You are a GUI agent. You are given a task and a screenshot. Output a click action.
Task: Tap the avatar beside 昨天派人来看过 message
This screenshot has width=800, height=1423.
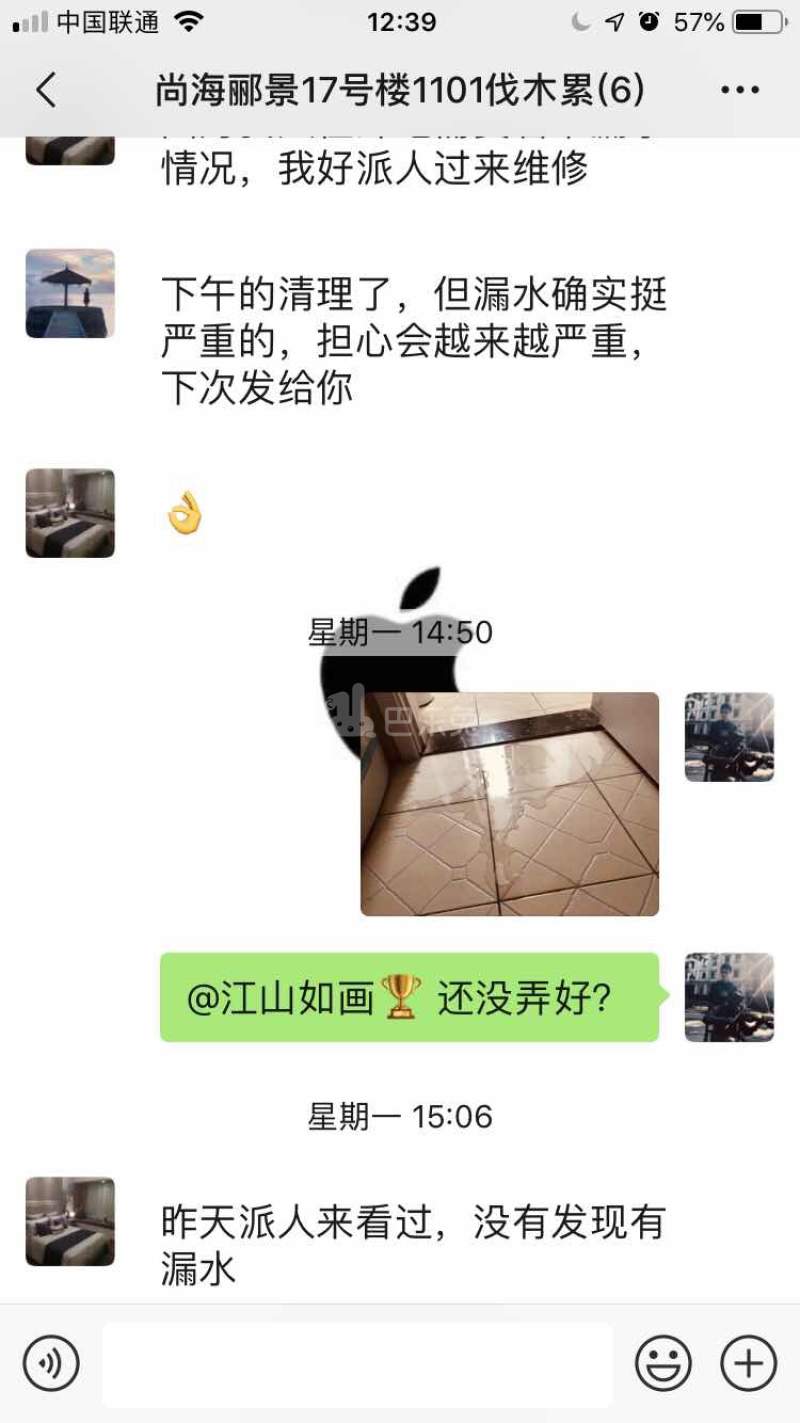(70, 1221)
